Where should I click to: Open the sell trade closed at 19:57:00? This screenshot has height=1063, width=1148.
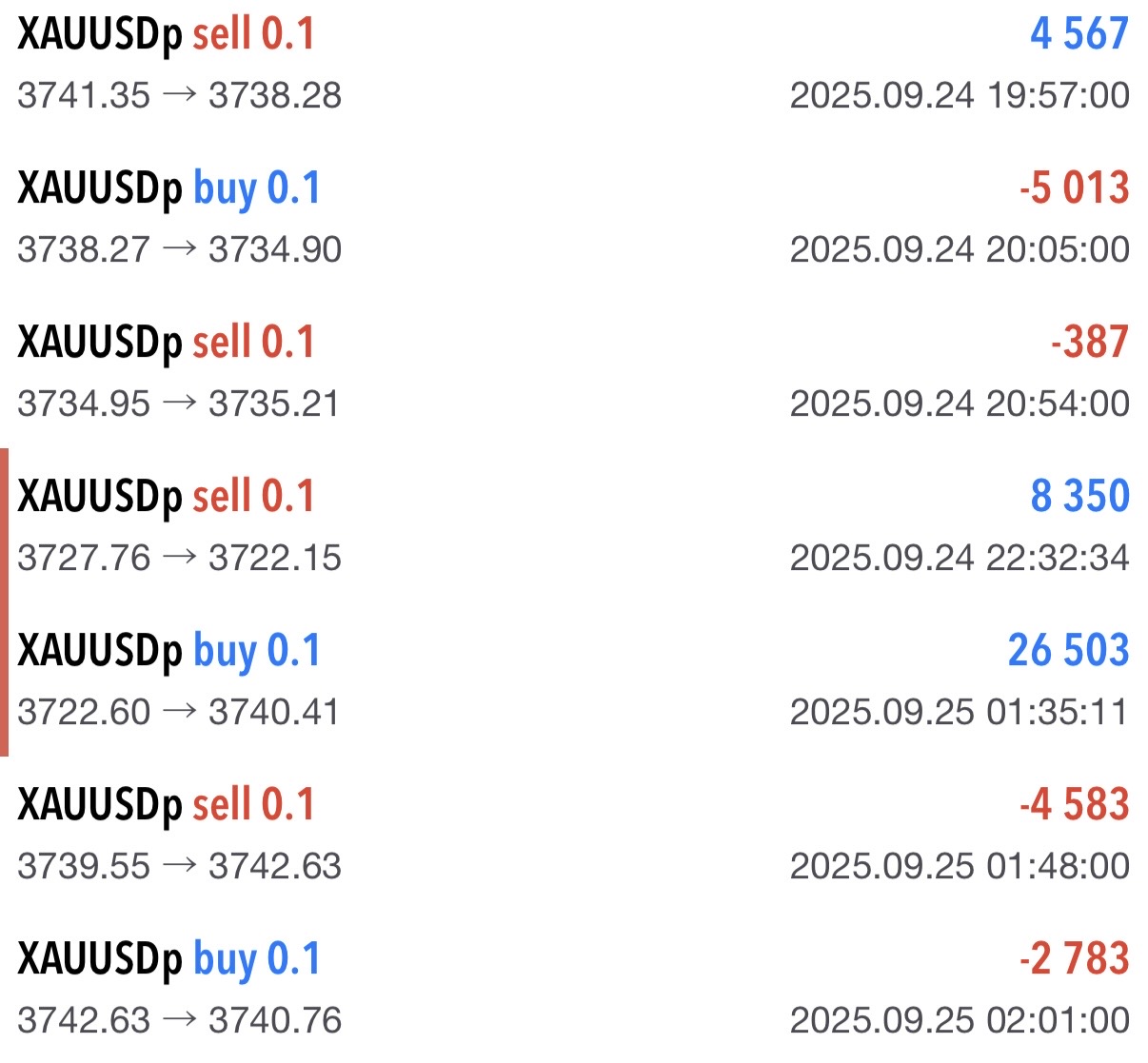tap(573, 64)
